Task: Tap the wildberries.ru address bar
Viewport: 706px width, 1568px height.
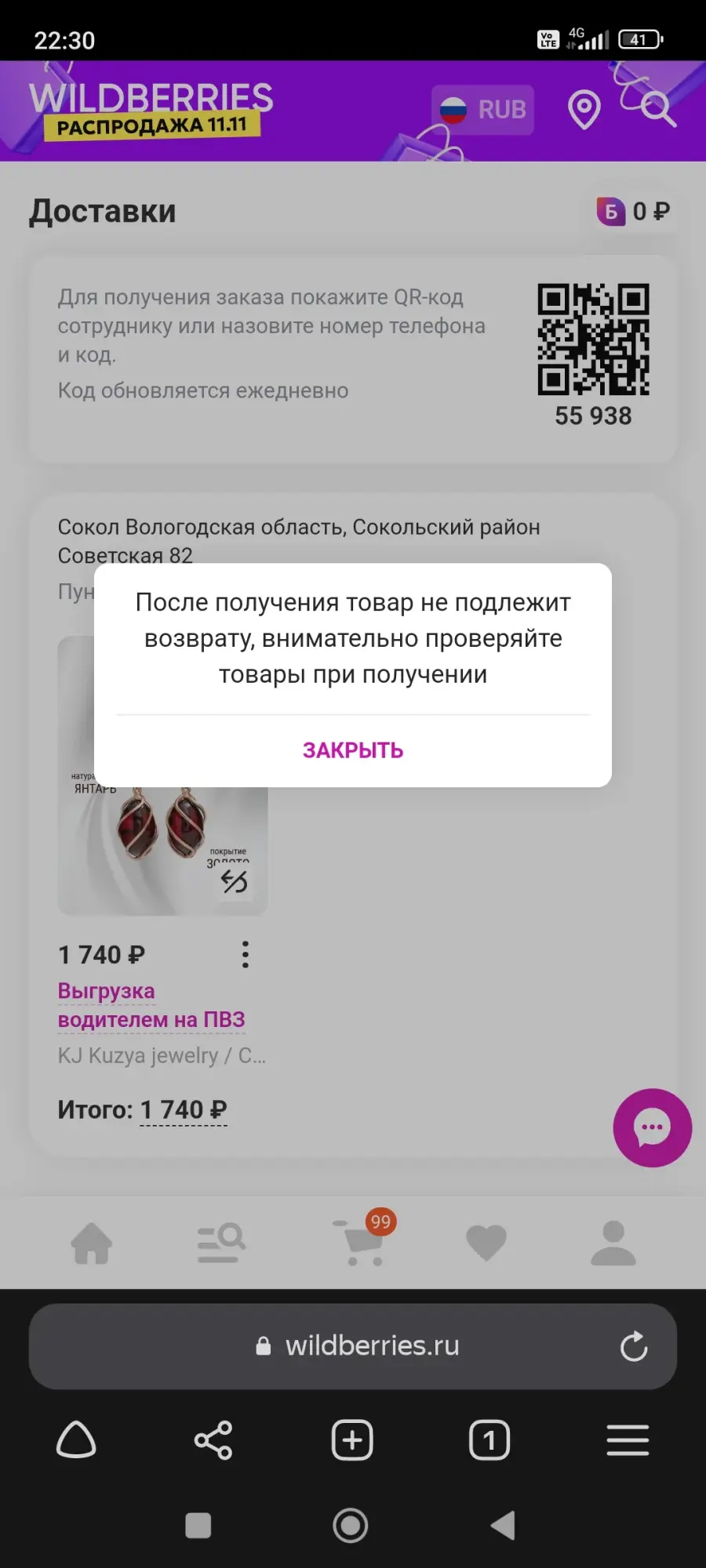Action: pos(353,1346)
